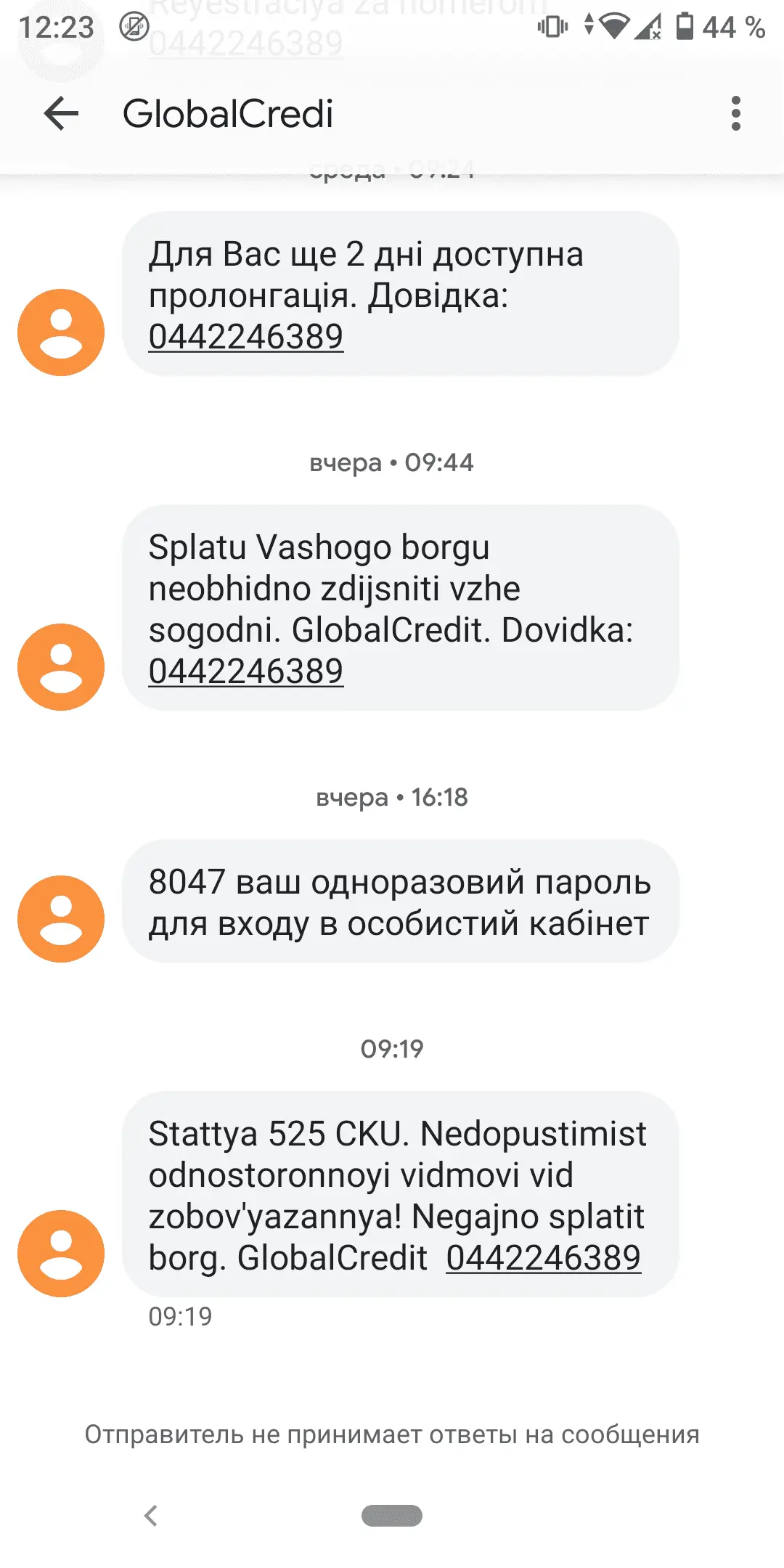This screenshot has width=784, height=1568.
Task: Dial the number in the Stattya 525 CKU message
Action: pos(543,1258)
